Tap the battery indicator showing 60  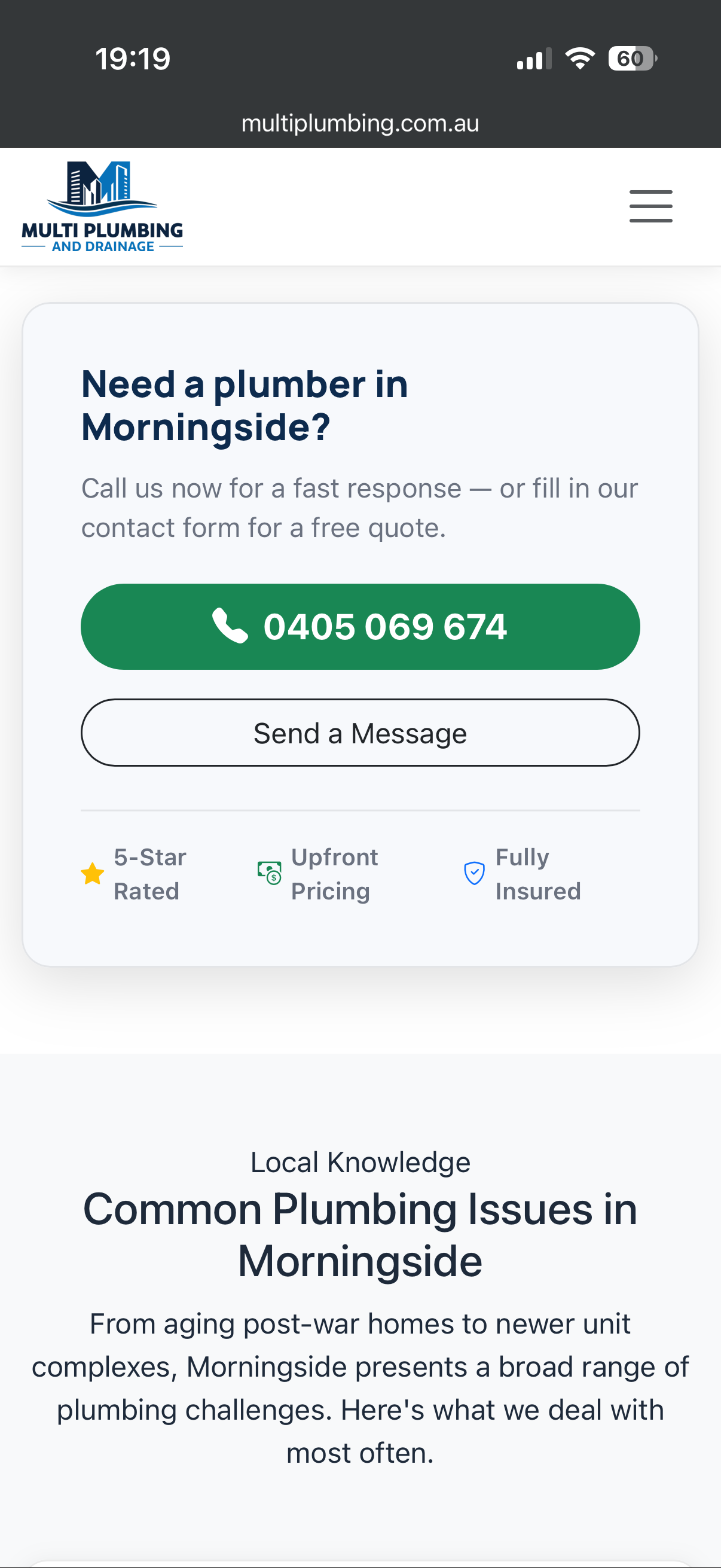point(631,58)
